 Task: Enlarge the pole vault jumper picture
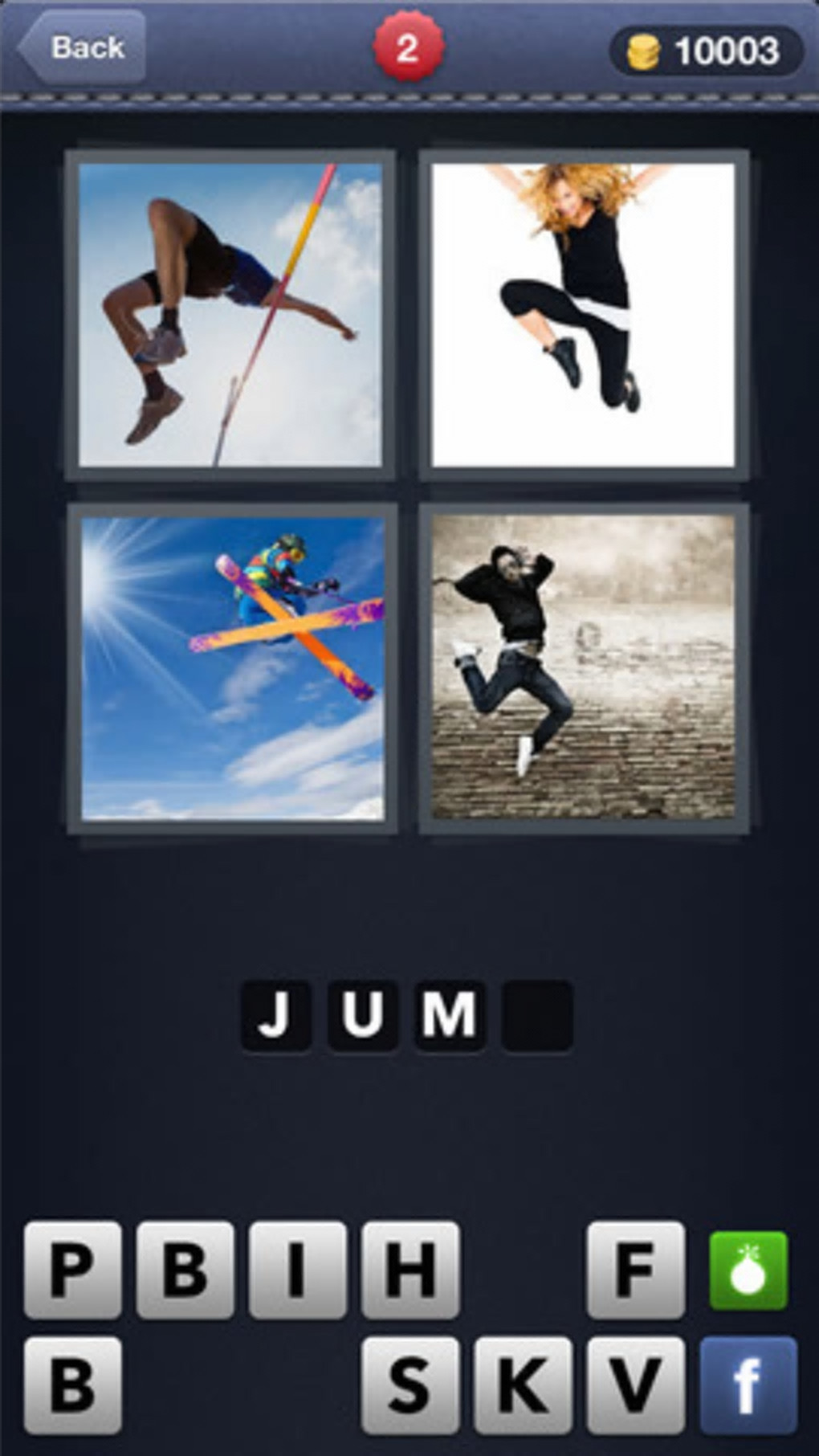(230, 315)
